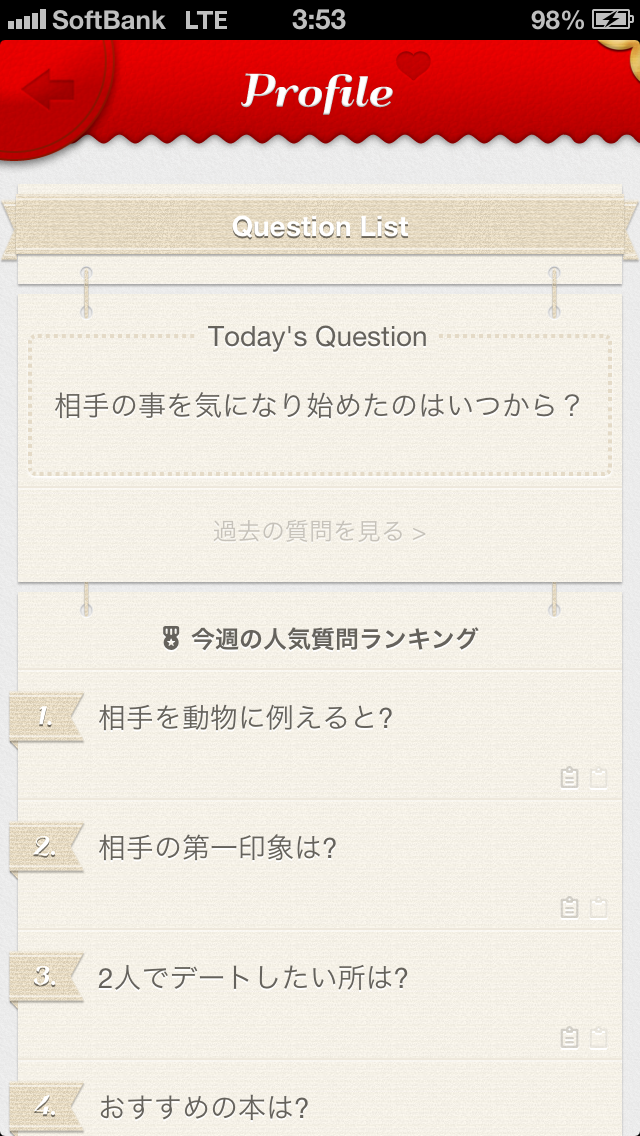Tap filled clipboard icon under 相手を動物に例えると?
640x1136 pixels.
pyautogui.click(x=570, y=778)
